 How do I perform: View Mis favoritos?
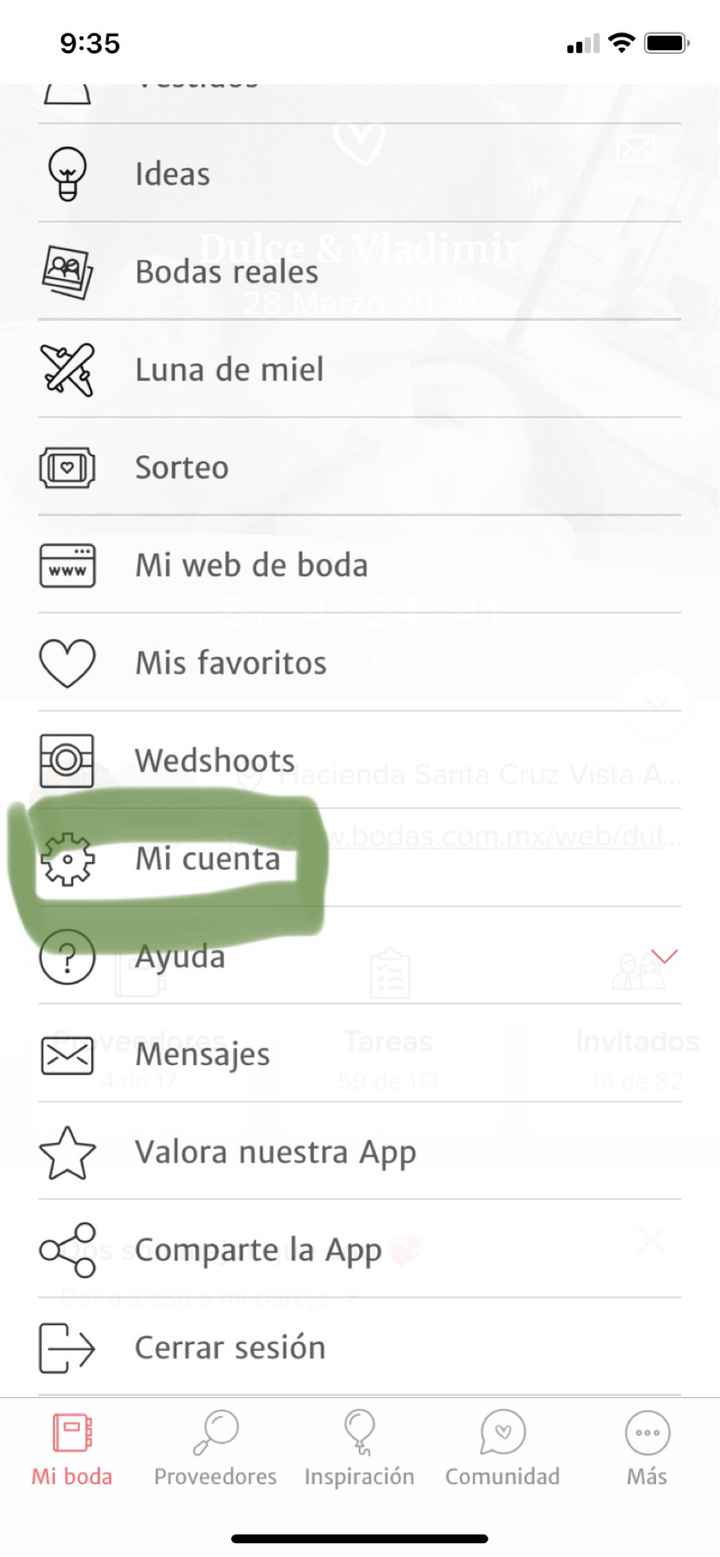tap(230, 663)
